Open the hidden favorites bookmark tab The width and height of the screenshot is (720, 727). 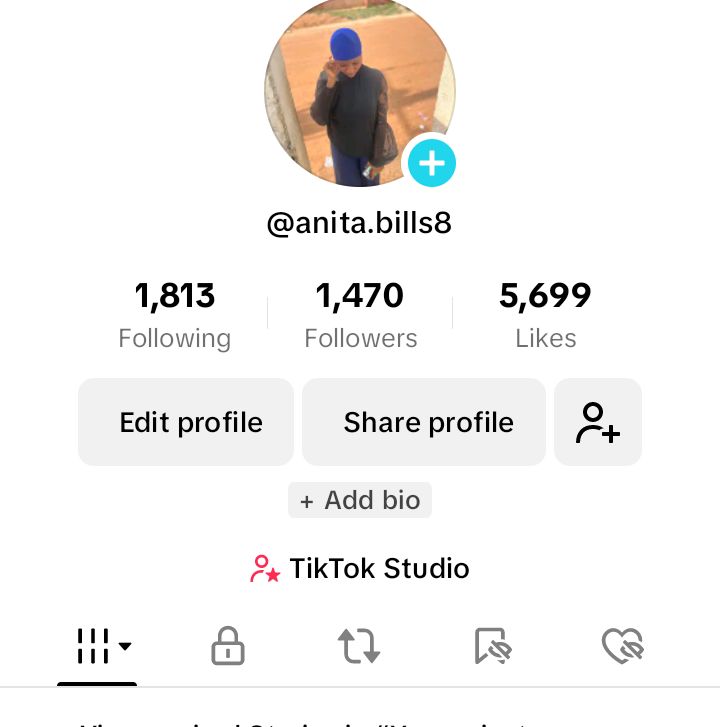[x=492, y=646]
